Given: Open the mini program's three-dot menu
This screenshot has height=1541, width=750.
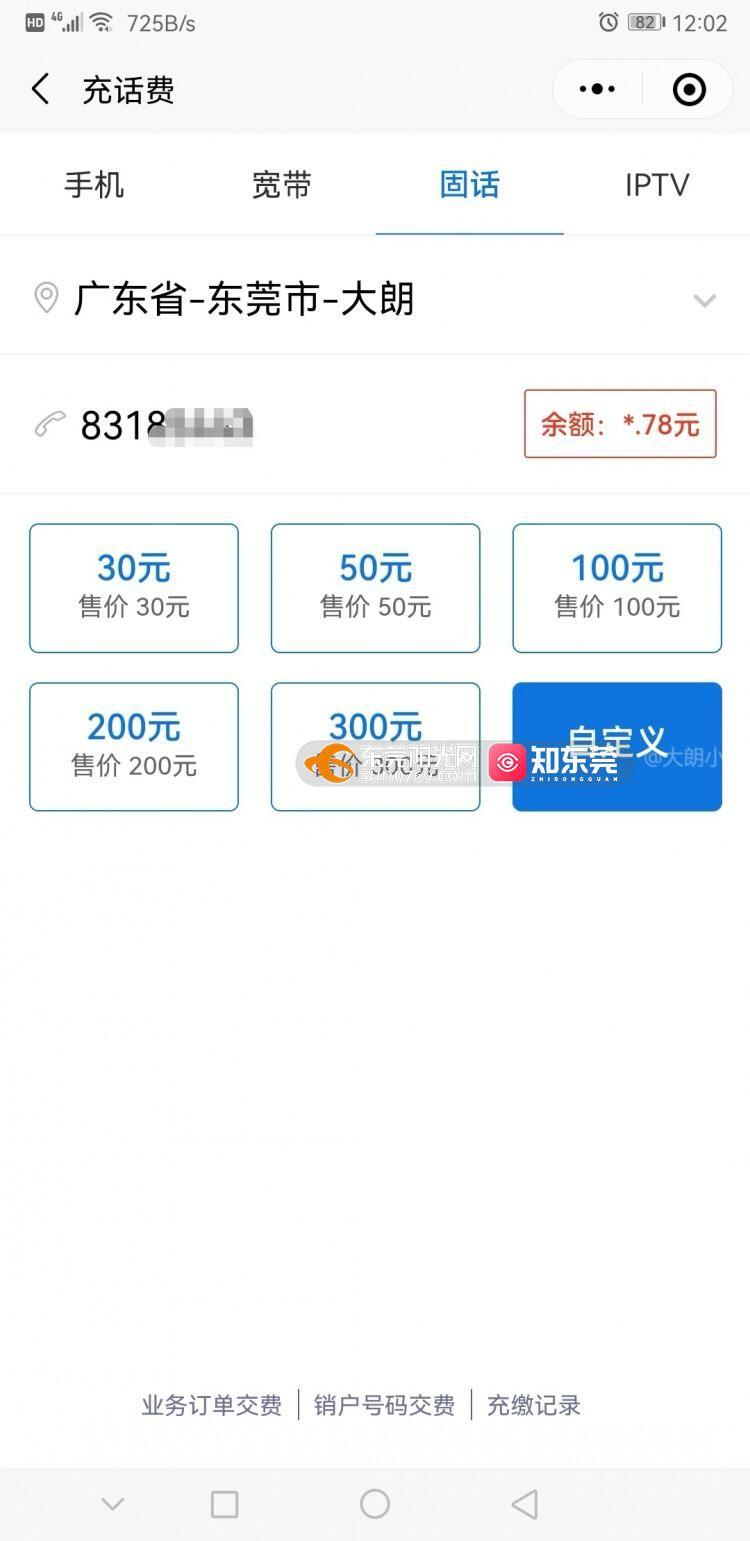Looking at the screenshot, I should 597,90.
